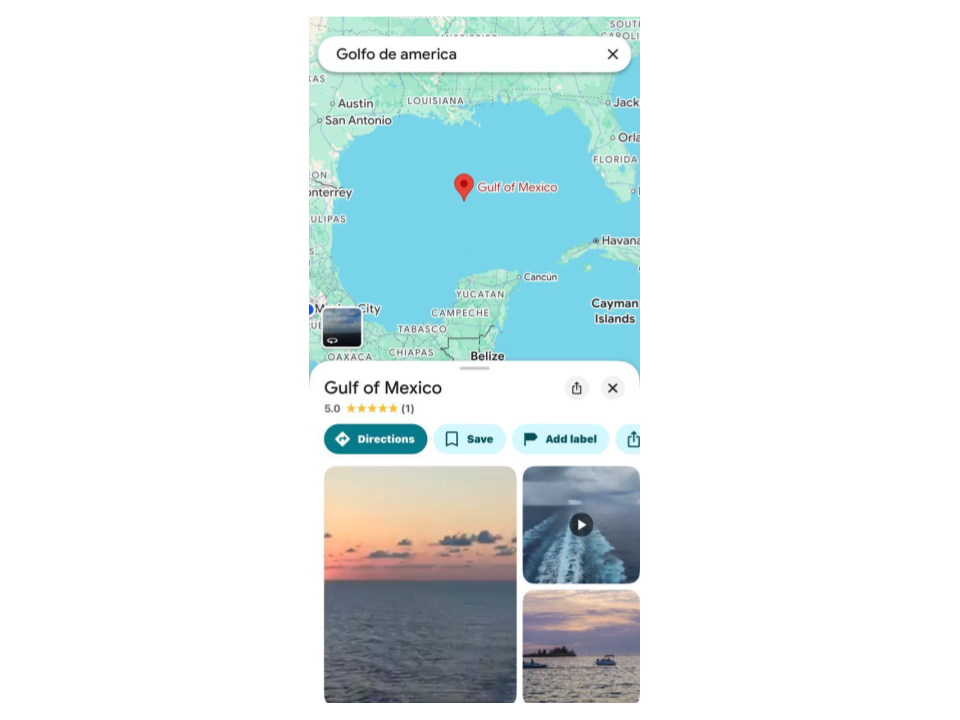Get Directions to Gulf of Mexico
The width and height of the screenshot is (960, 720).
(x=375, y=439)
